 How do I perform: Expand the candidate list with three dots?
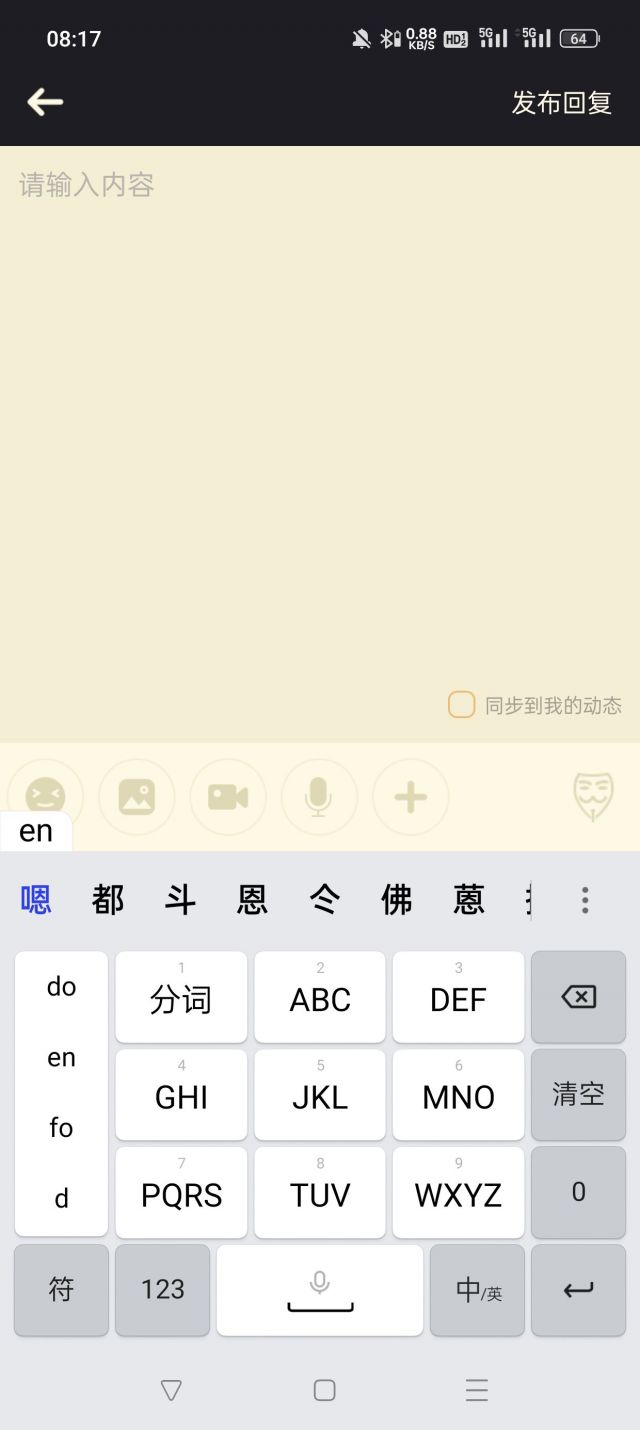click(585, 900)
